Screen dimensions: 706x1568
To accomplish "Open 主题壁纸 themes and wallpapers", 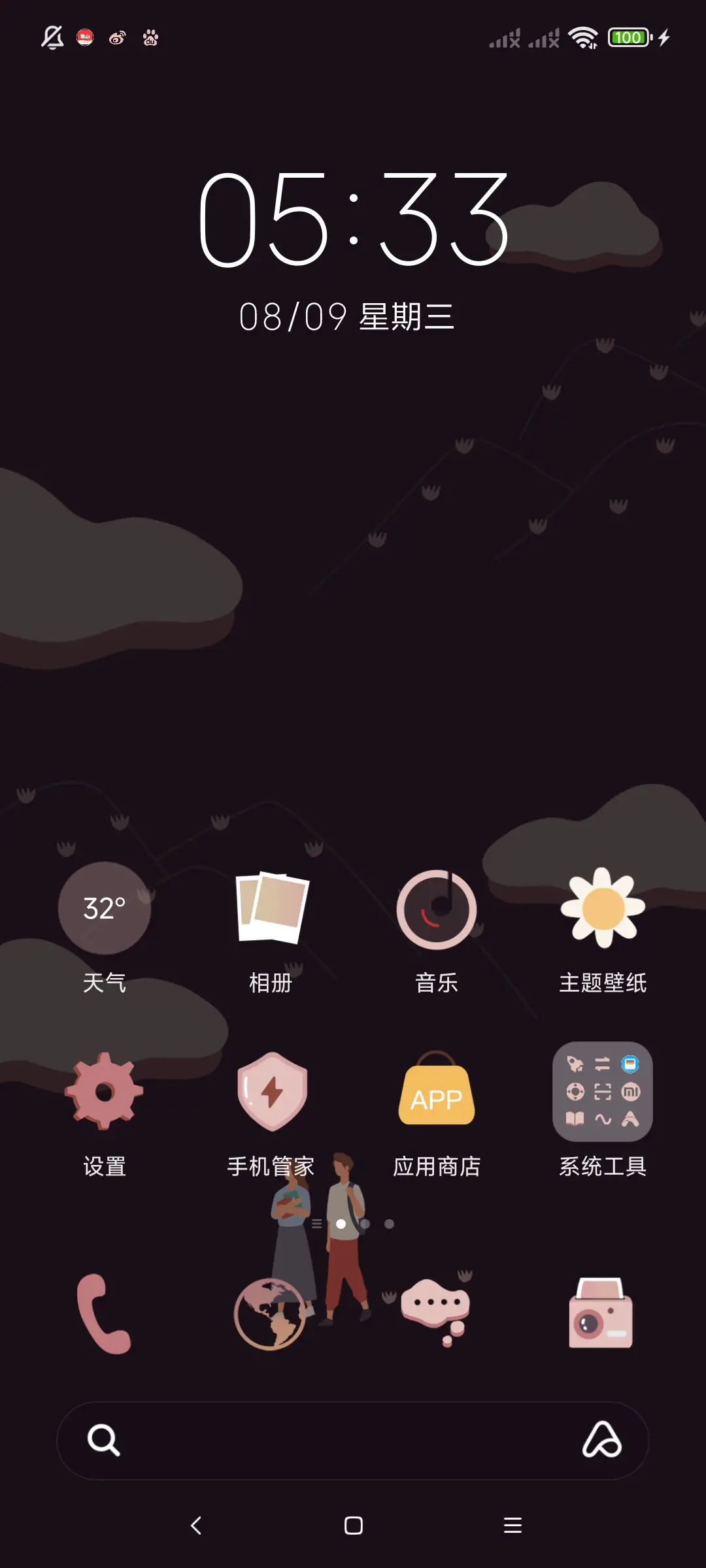I will [602, 909].
